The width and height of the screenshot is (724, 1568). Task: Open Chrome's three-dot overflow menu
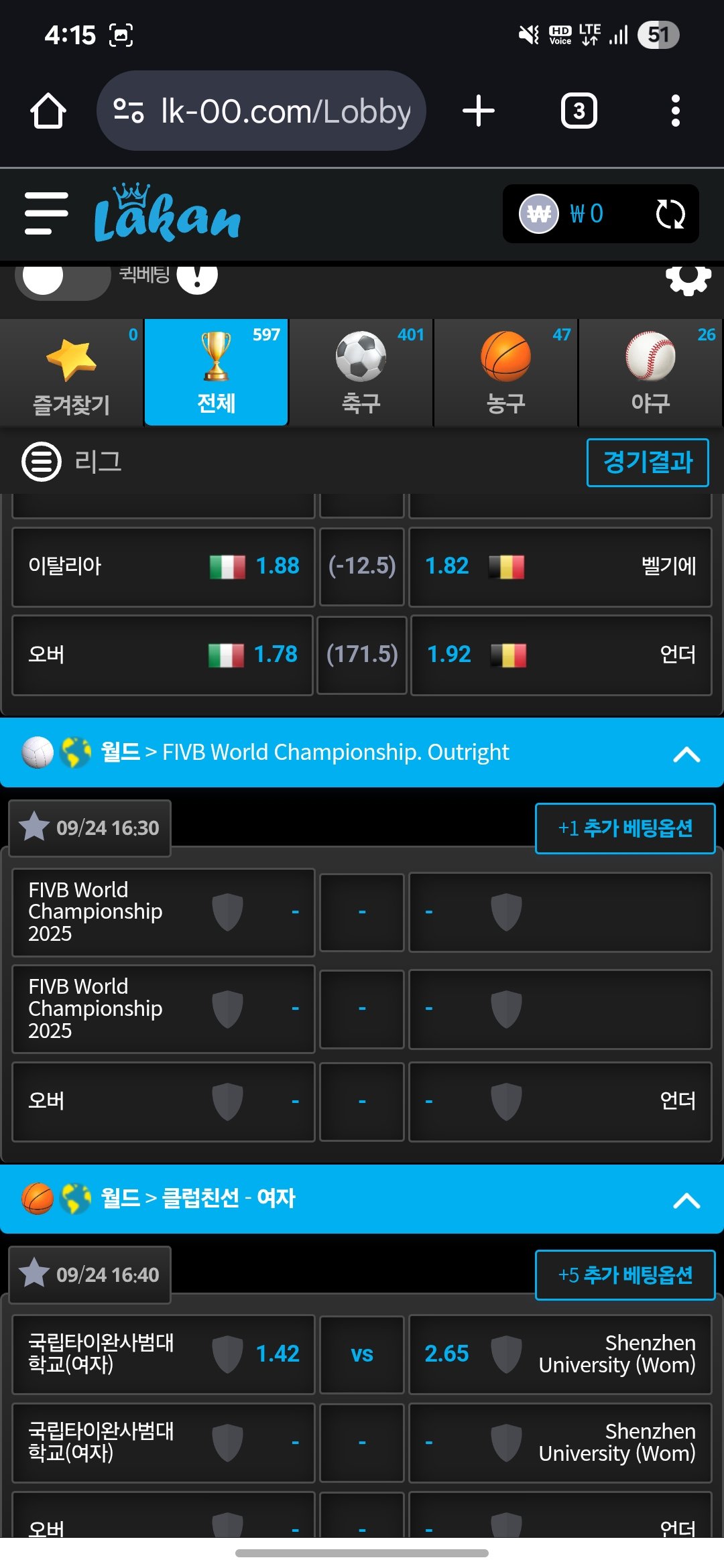(x=675, y=111)
